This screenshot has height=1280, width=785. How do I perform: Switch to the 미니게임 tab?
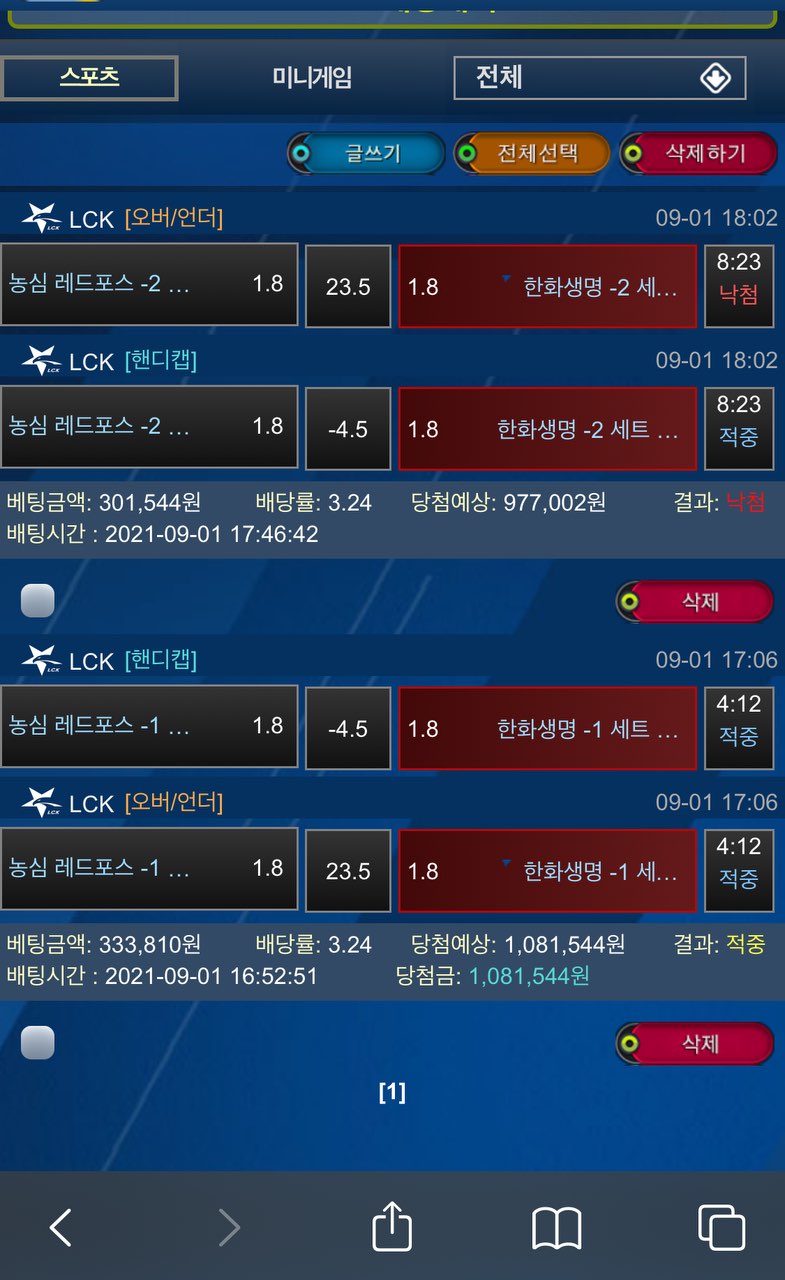coord(312,77)
